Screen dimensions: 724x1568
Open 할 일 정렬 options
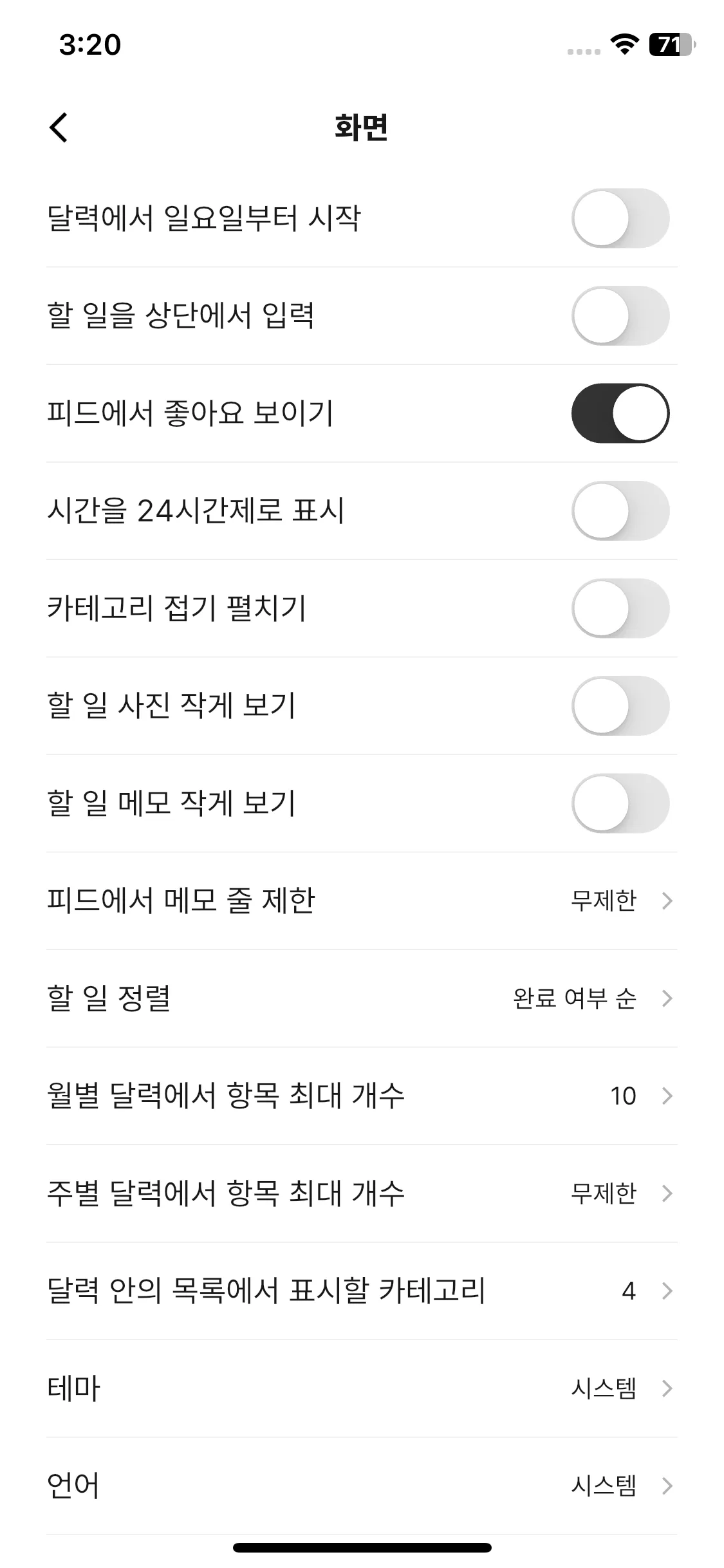362,998
